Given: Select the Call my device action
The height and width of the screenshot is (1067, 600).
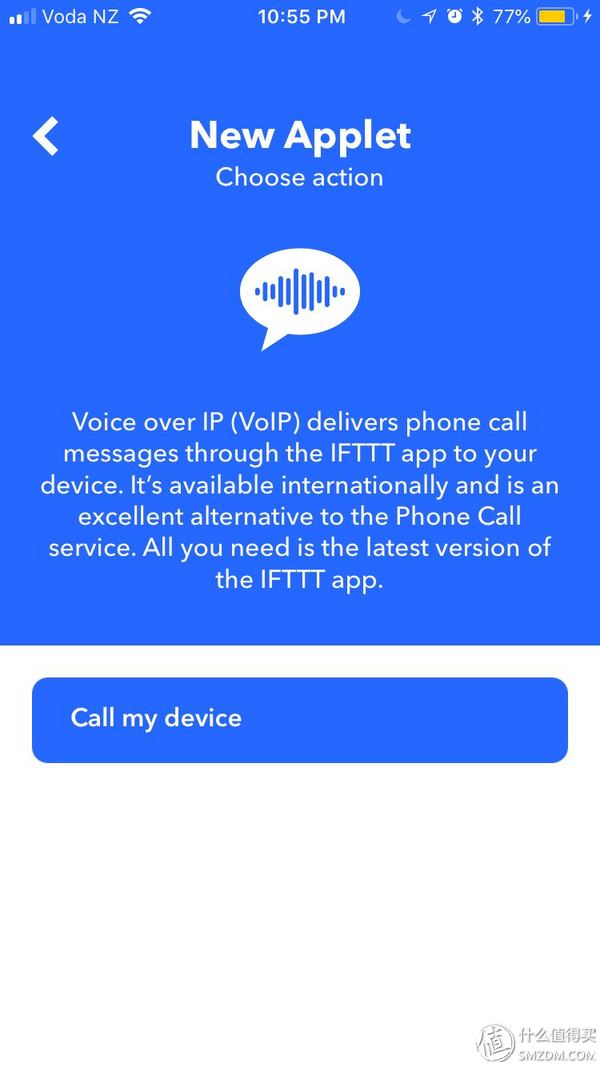Looking at the screenshot, I should click(x=300, y=720).
